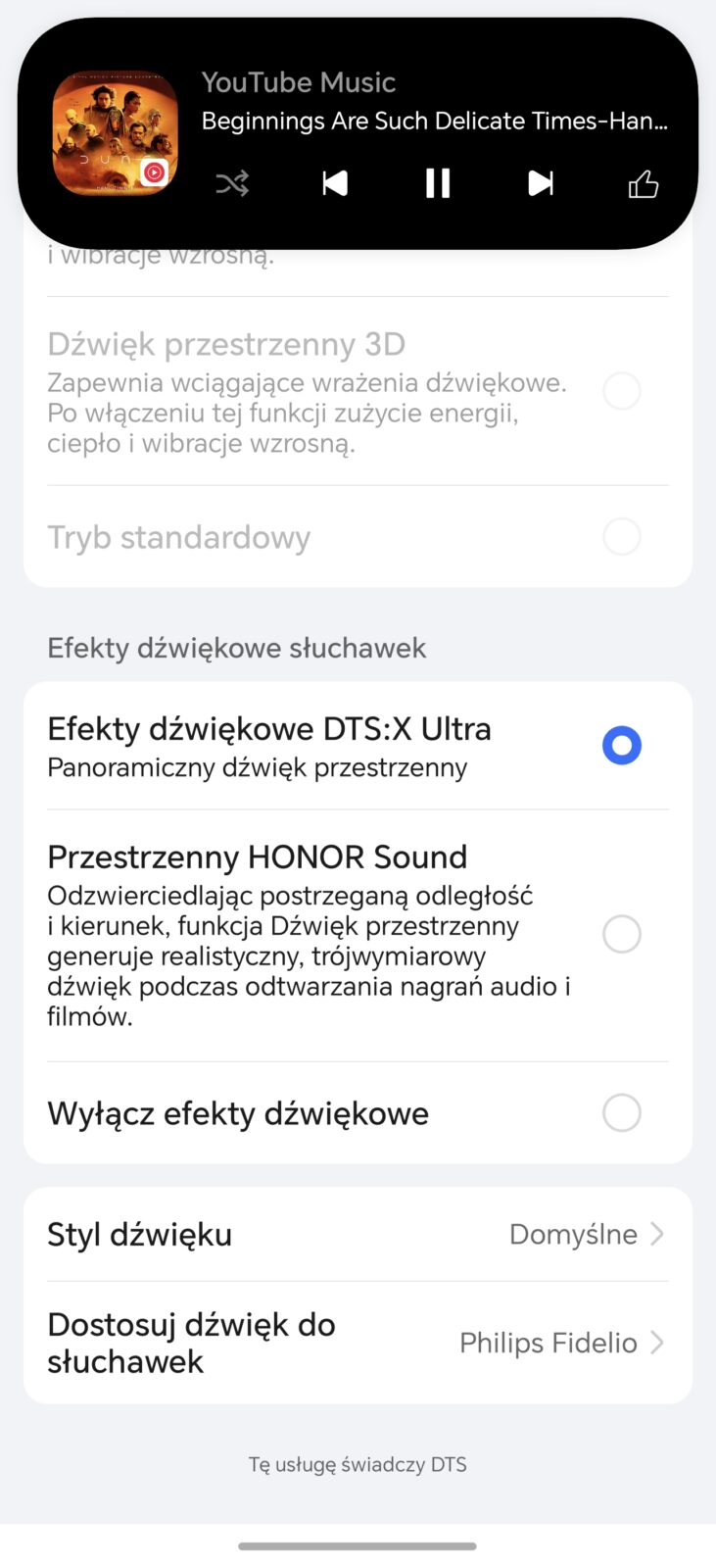Select Tryb standardowy option
The image size is (716, 1568).
[x=621, y=537]
